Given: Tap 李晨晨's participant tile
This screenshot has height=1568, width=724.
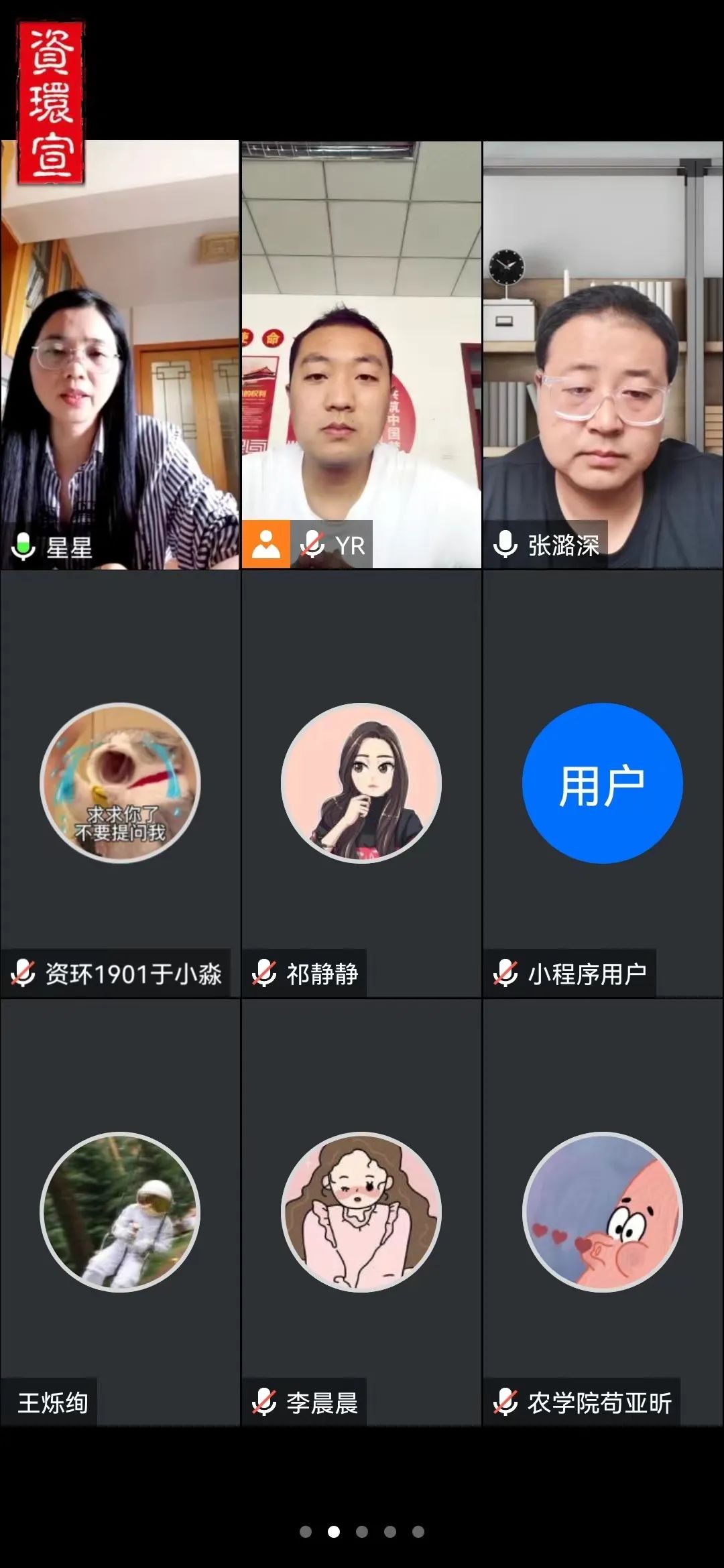Looking at the screenshot, I should click(361, 1213).
